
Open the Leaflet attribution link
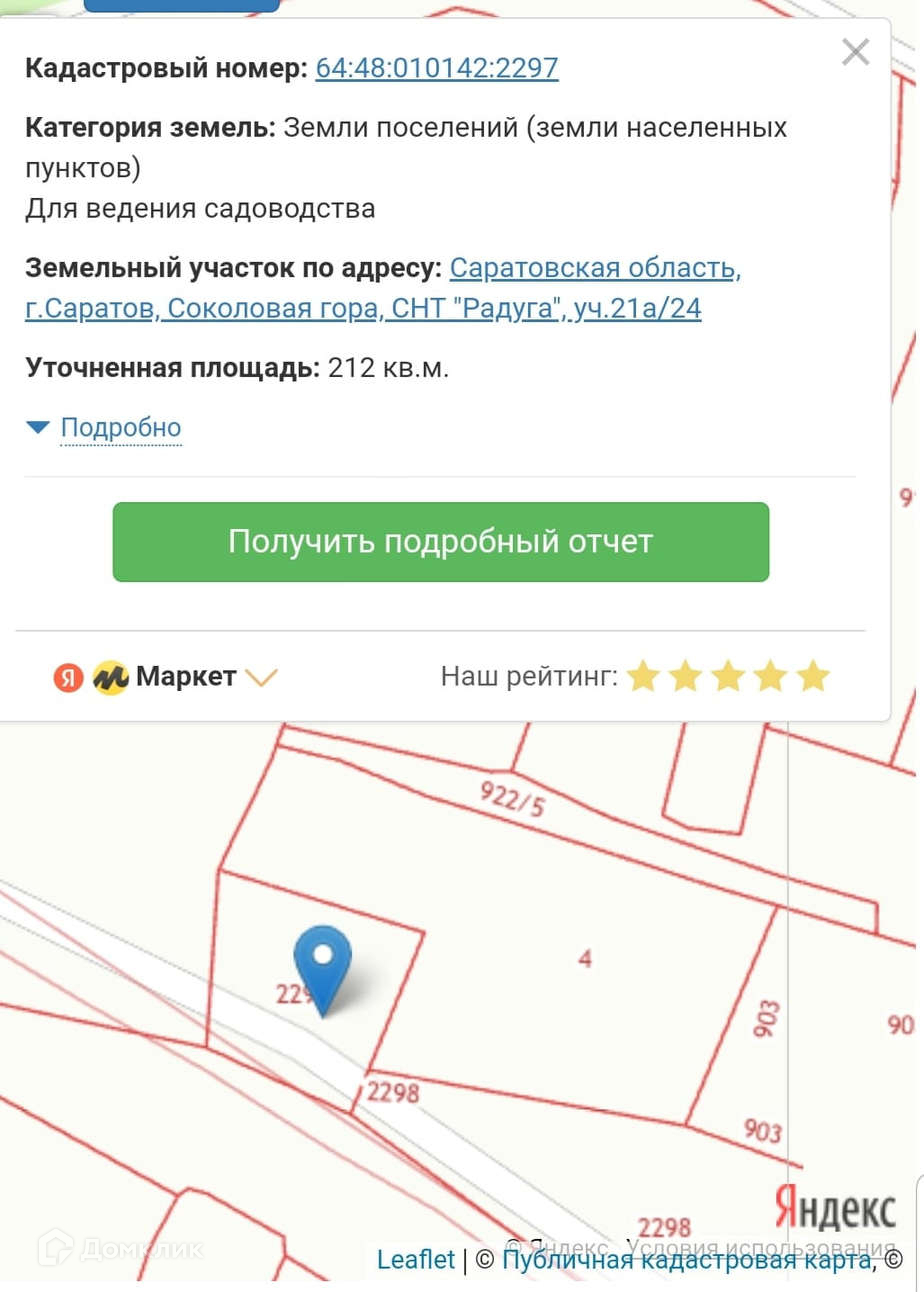[415, 1259]
